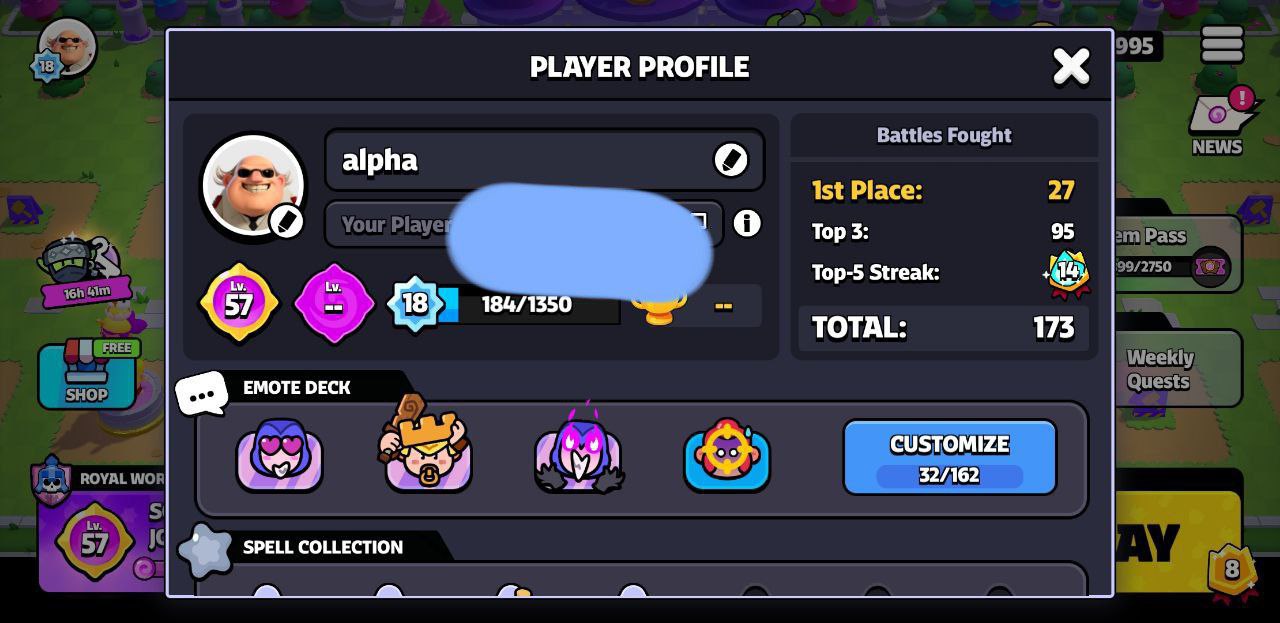Open the News mailbox
This screenshot has height=623, width=1280.
coord(1219,120)
